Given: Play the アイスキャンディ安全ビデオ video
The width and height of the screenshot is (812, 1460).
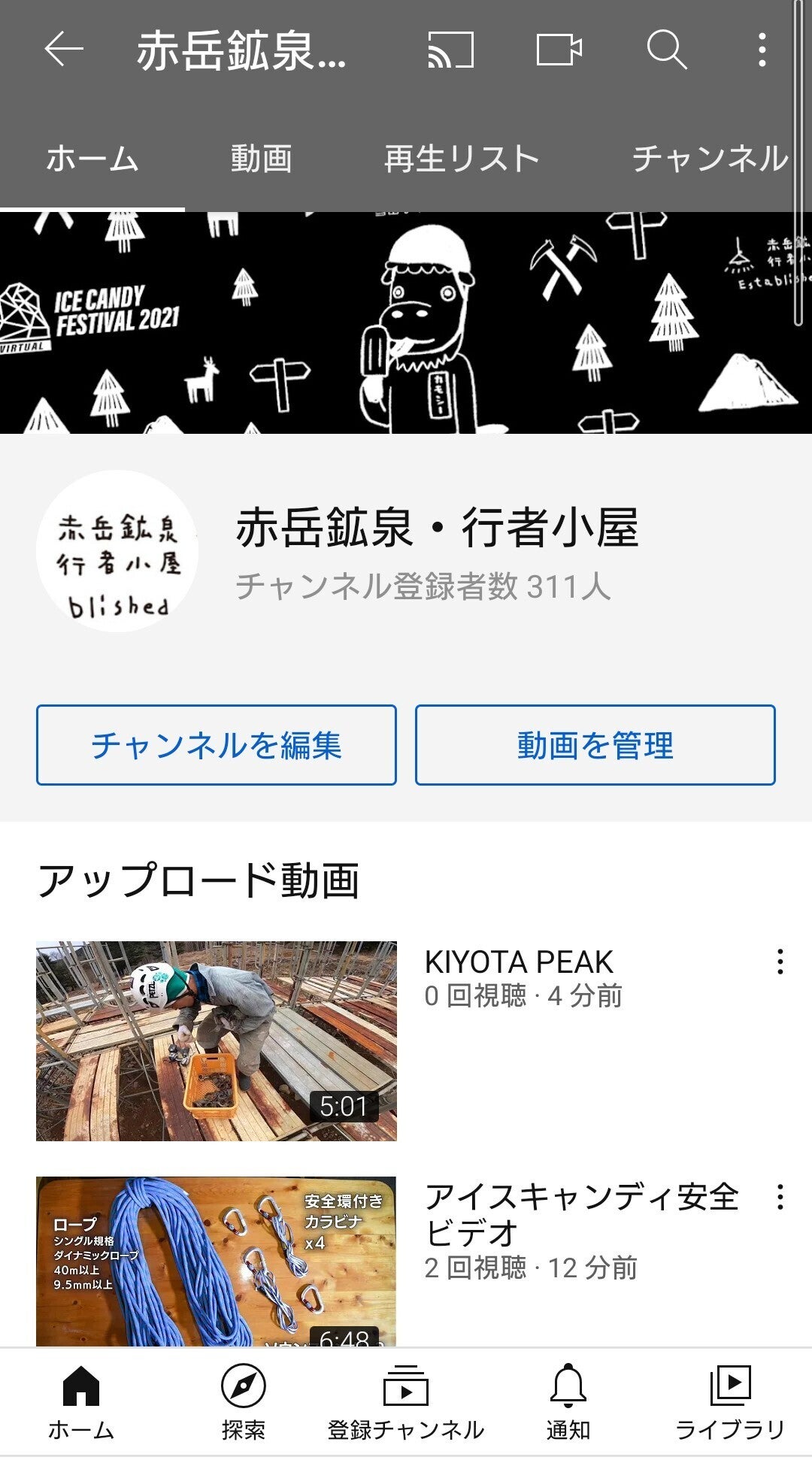Looking at the screenshot, I should [x=217, y=1262].
